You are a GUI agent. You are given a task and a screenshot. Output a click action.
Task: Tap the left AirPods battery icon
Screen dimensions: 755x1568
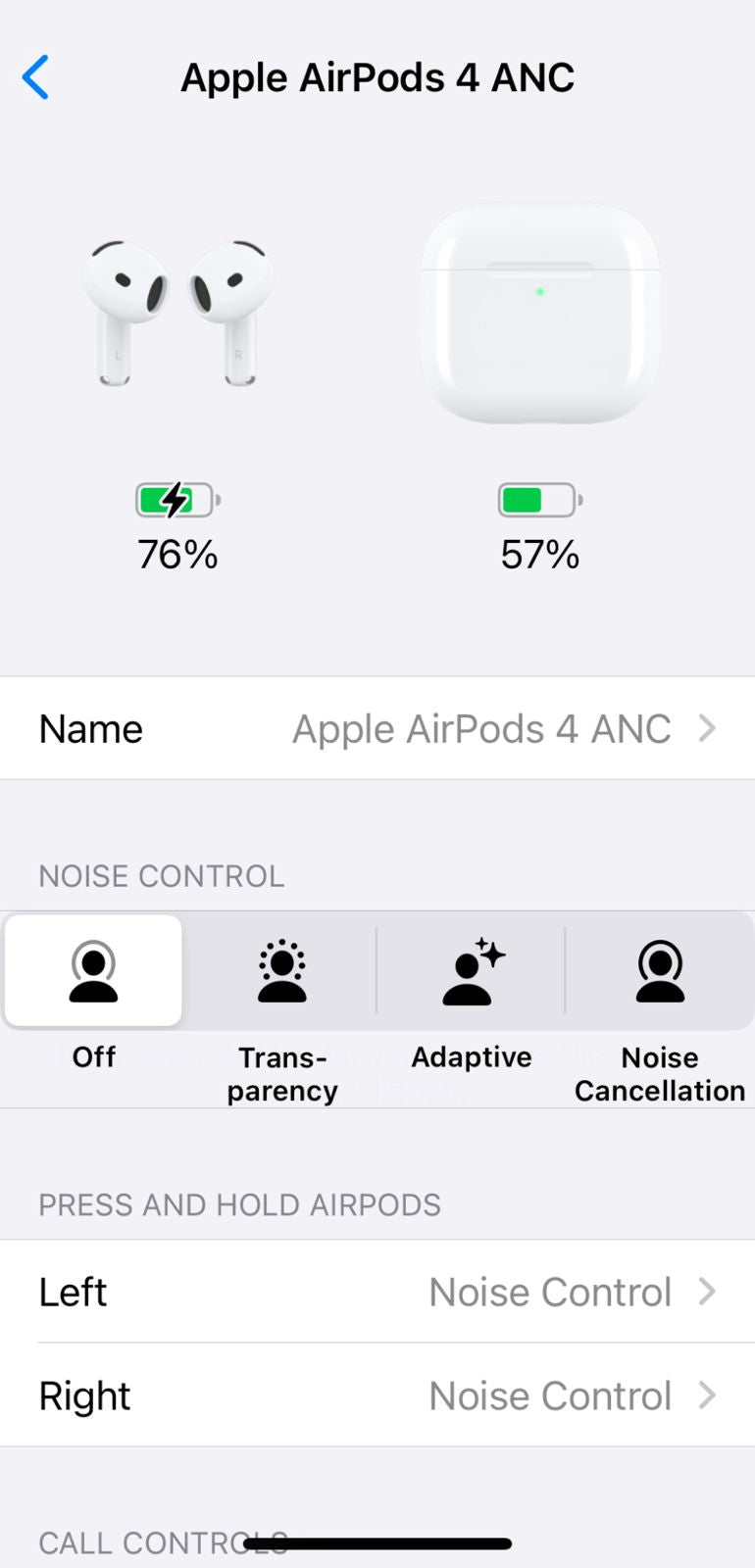point(176,500)
